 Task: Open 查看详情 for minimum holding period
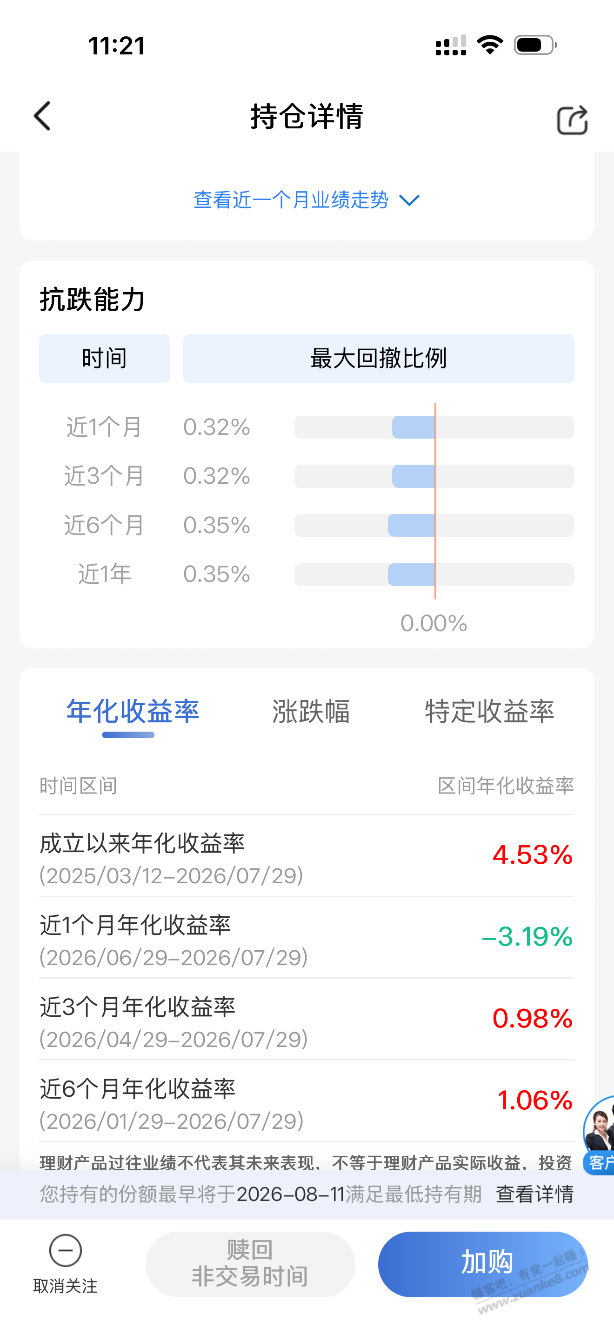[x=535, y=1194]
